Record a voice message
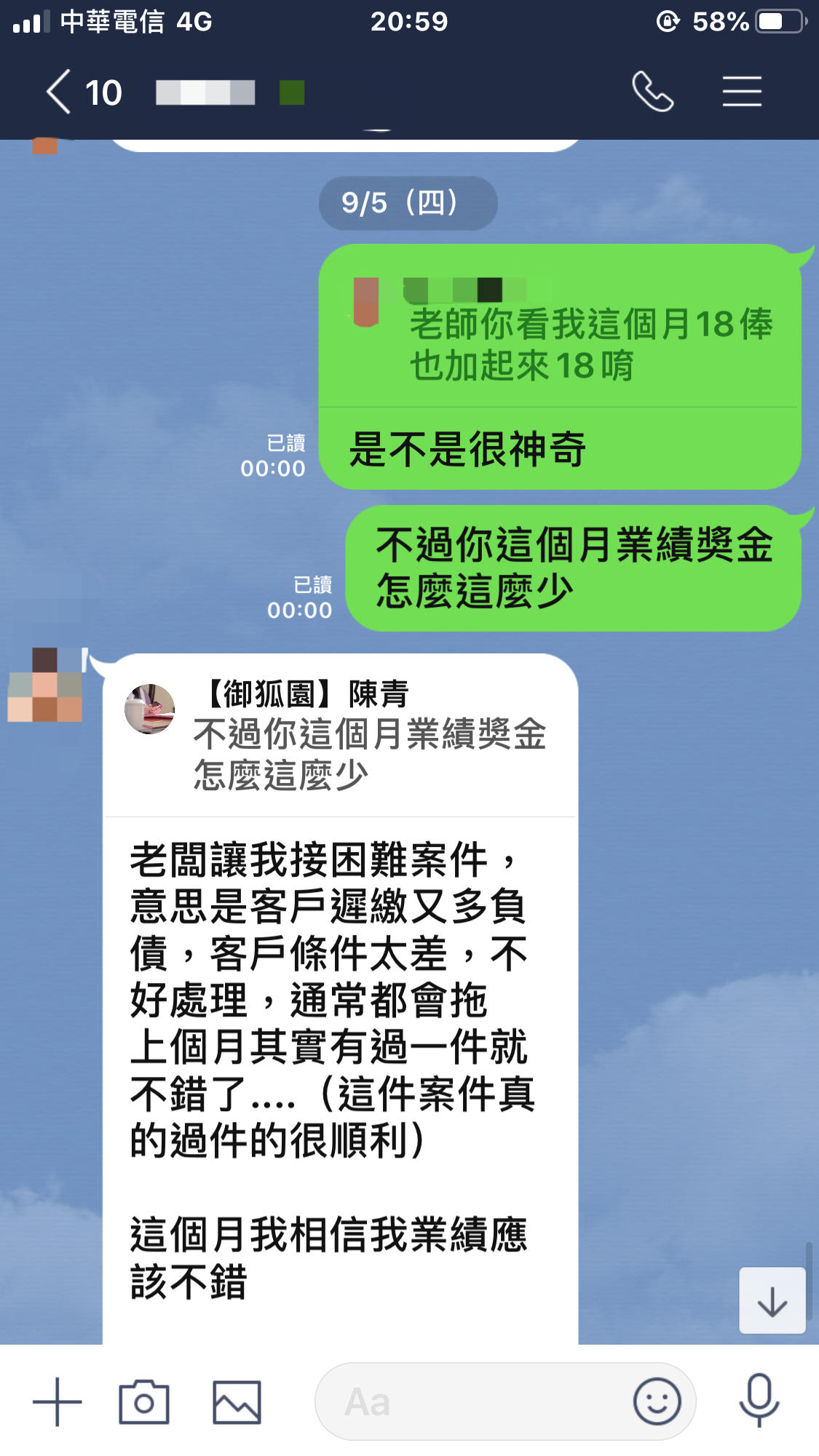The width and height of the screenshot is (819, 1456). 759,1400
